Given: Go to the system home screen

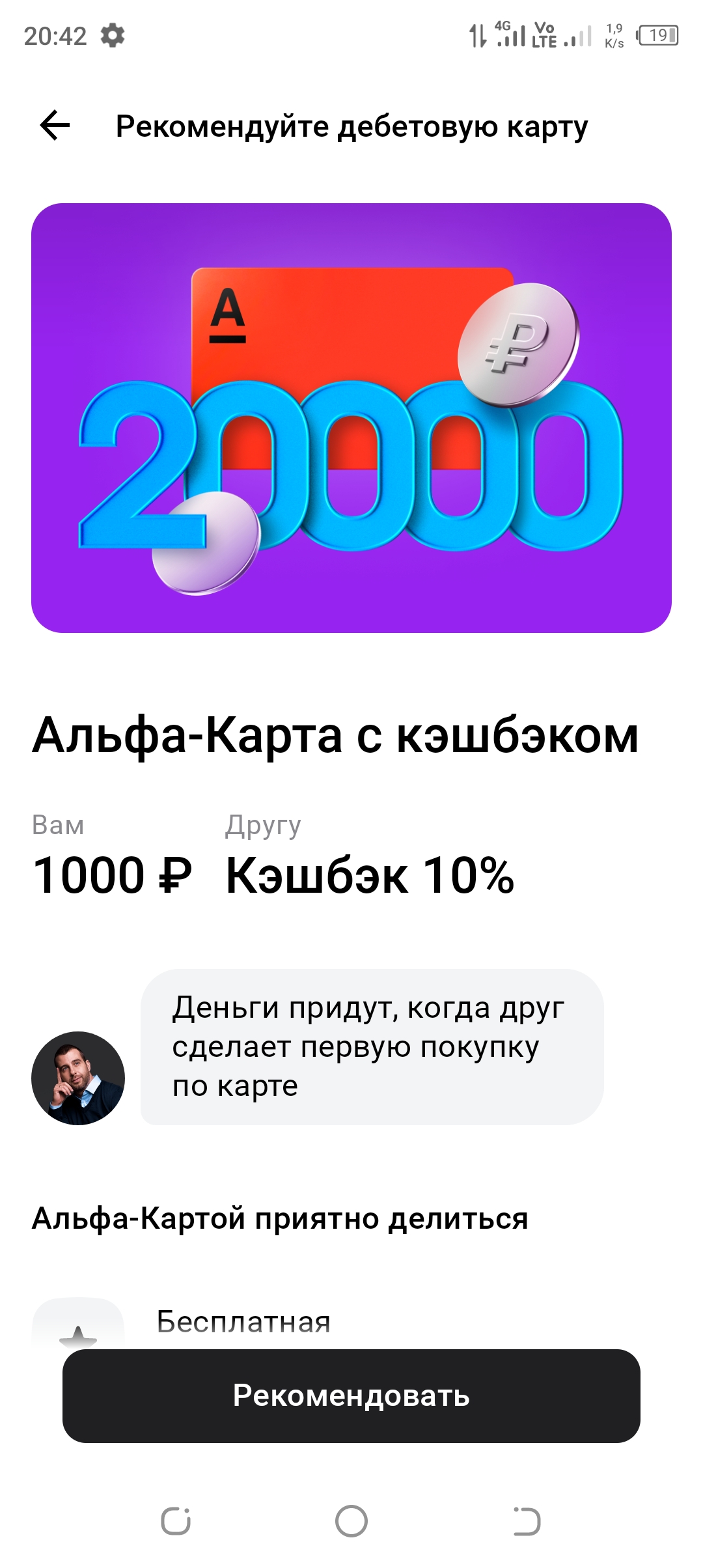Looking at the screenshot, I should (351, 1521).
